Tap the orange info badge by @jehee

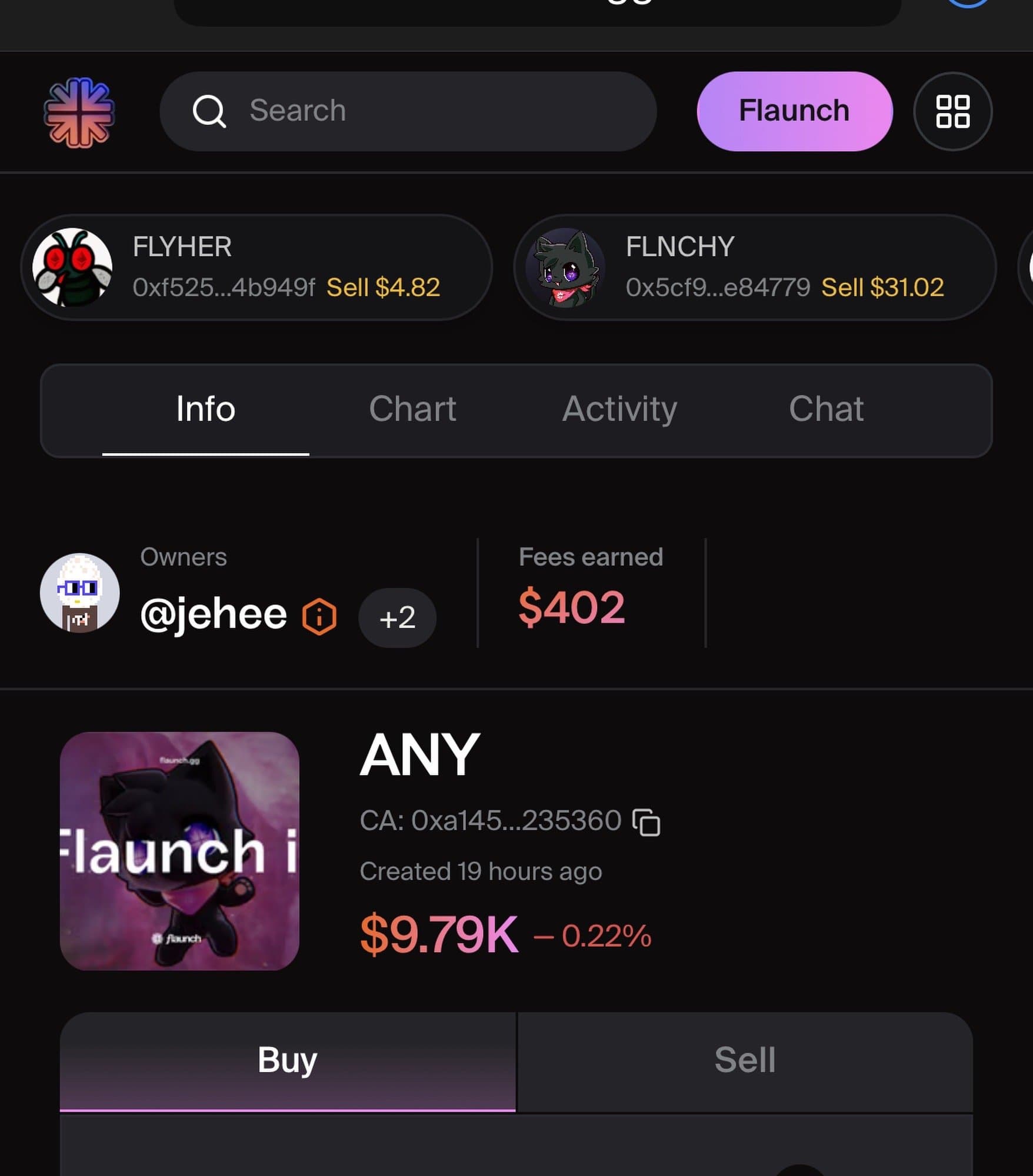click(319, 617)
